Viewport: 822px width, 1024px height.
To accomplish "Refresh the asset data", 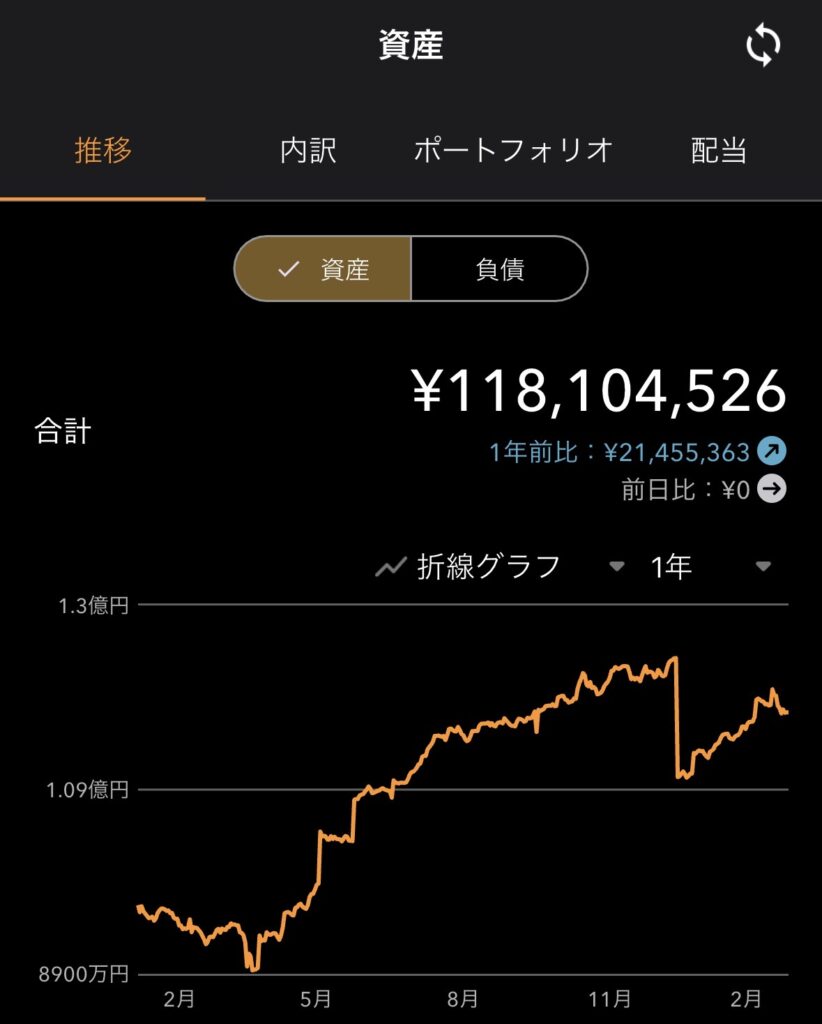I will [x=763, y=47].
